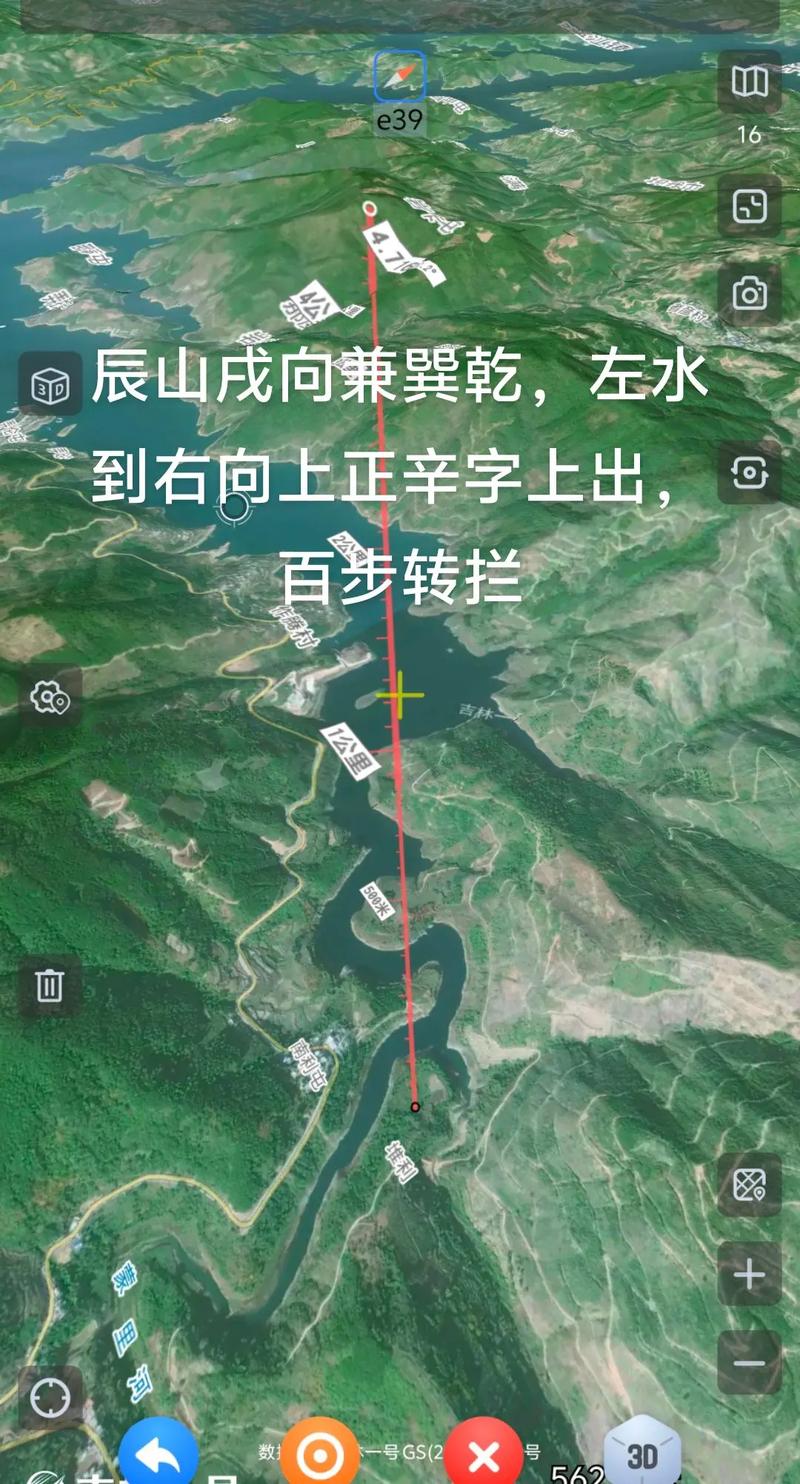
Task: Toggle 3D view with the left 3D cube
Action: 50,385
